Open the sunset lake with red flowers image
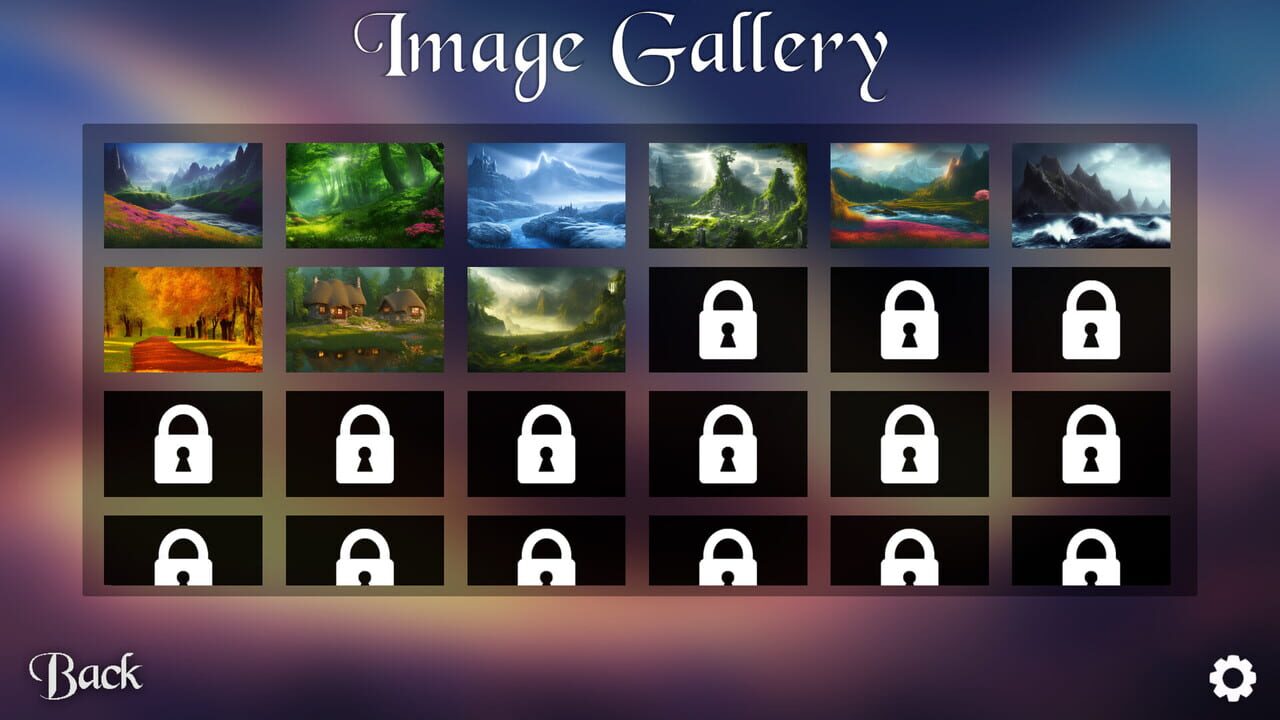 point(909,195)
